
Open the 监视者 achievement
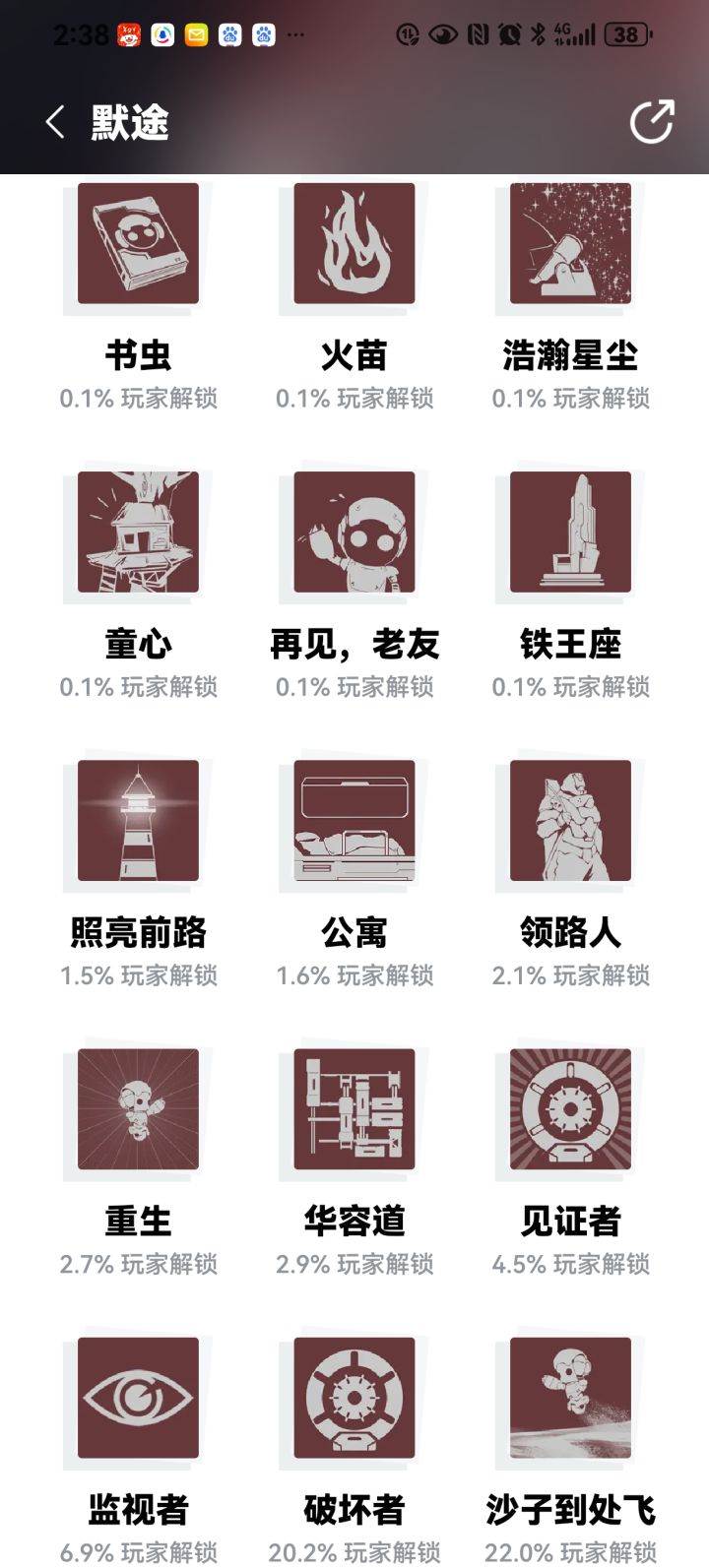[138, 1398]
